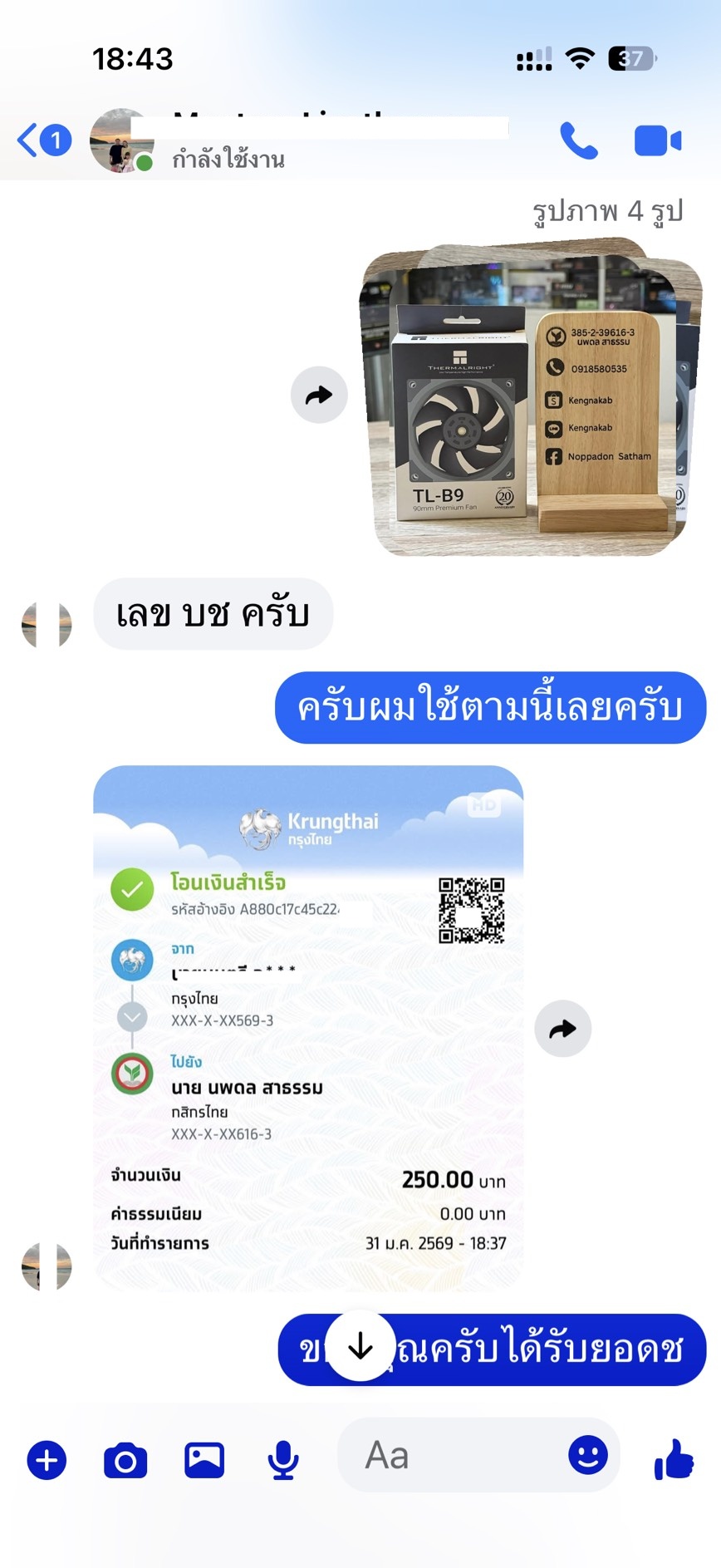Record a voice message with the microphone
This screenshot has width=721, height=1568.
(x=283, y=1460)
